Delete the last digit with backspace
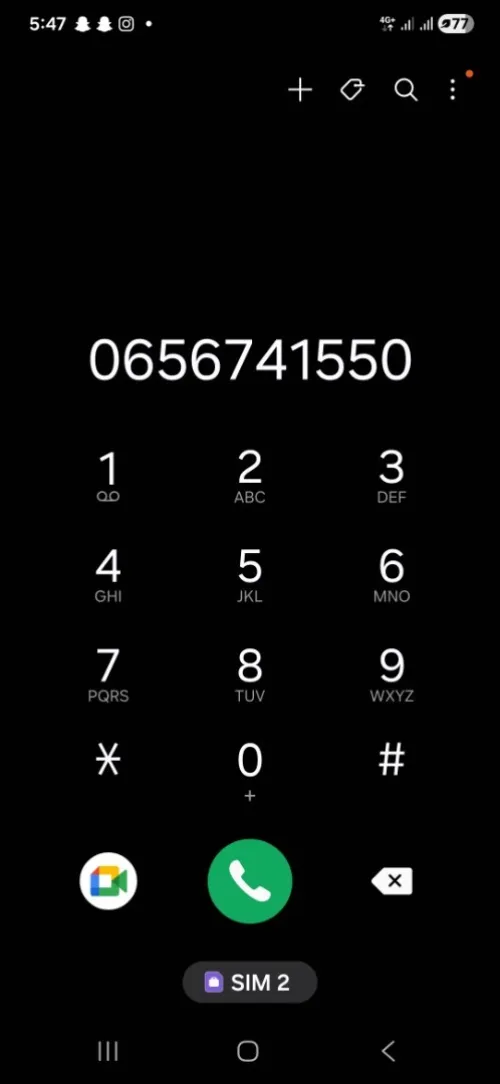 point(392,881)
